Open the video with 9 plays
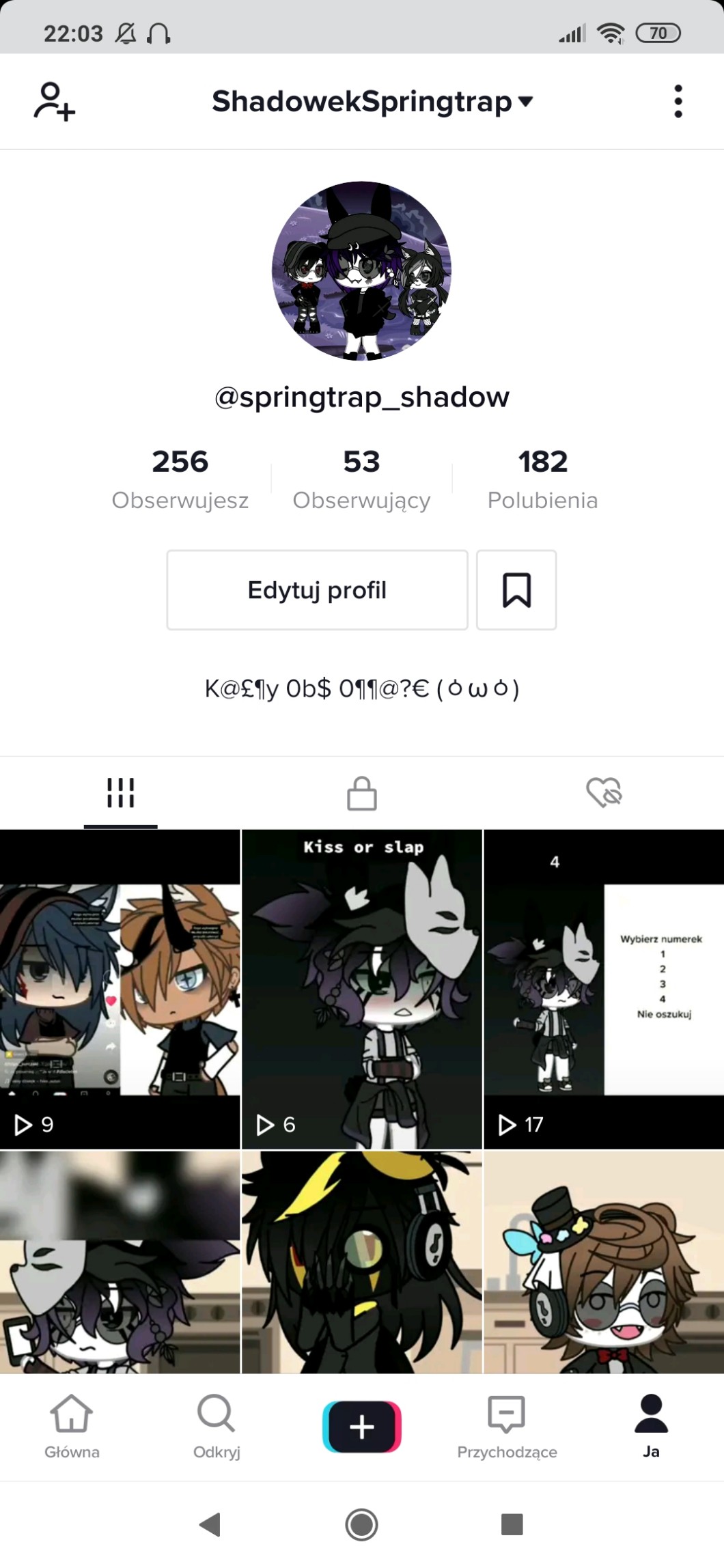 pyautogui.click(x=120, y=989)
